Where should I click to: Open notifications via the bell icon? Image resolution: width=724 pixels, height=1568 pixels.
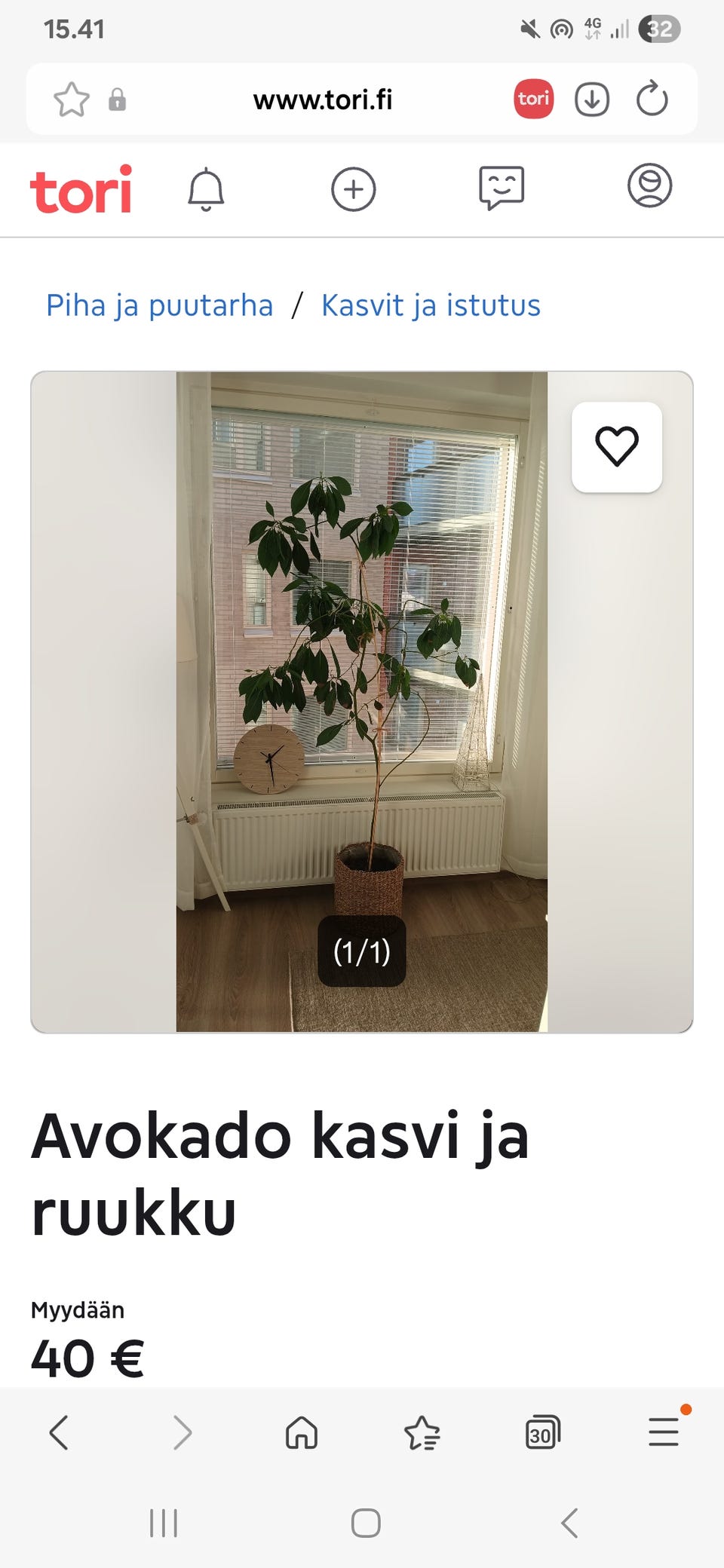tap(204, 190)
